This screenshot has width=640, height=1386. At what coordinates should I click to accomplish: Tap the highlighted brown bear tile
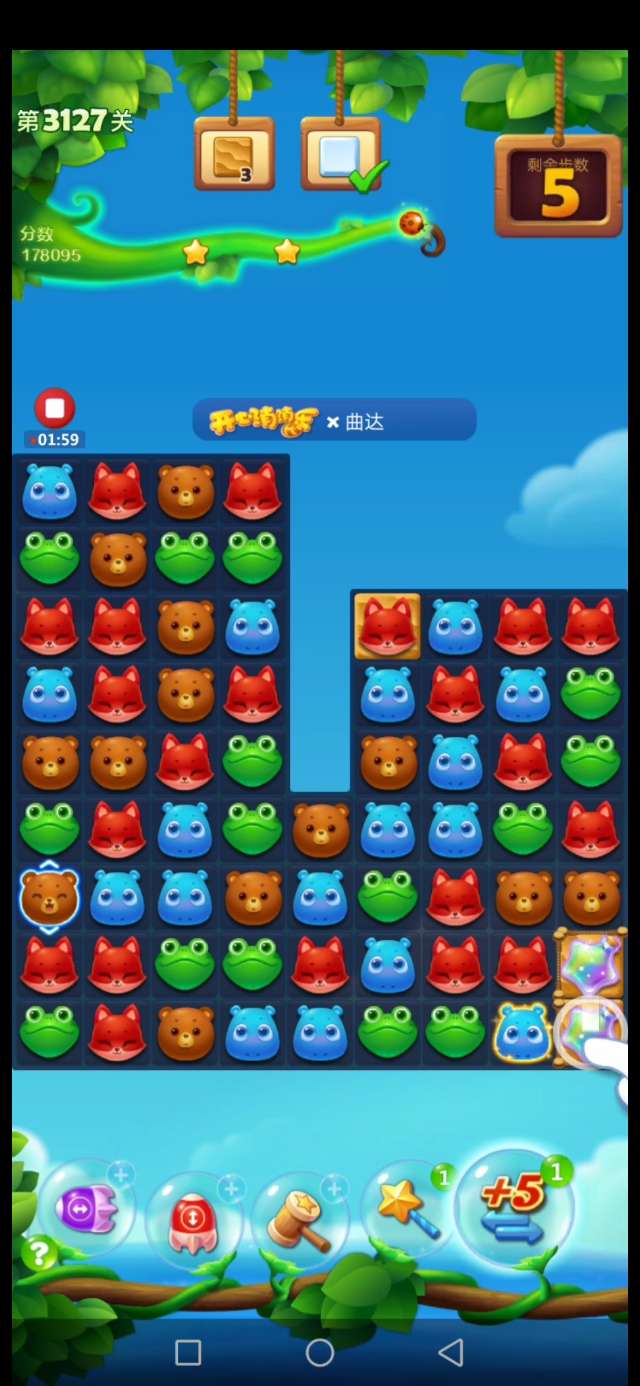[x=49, y=896]
